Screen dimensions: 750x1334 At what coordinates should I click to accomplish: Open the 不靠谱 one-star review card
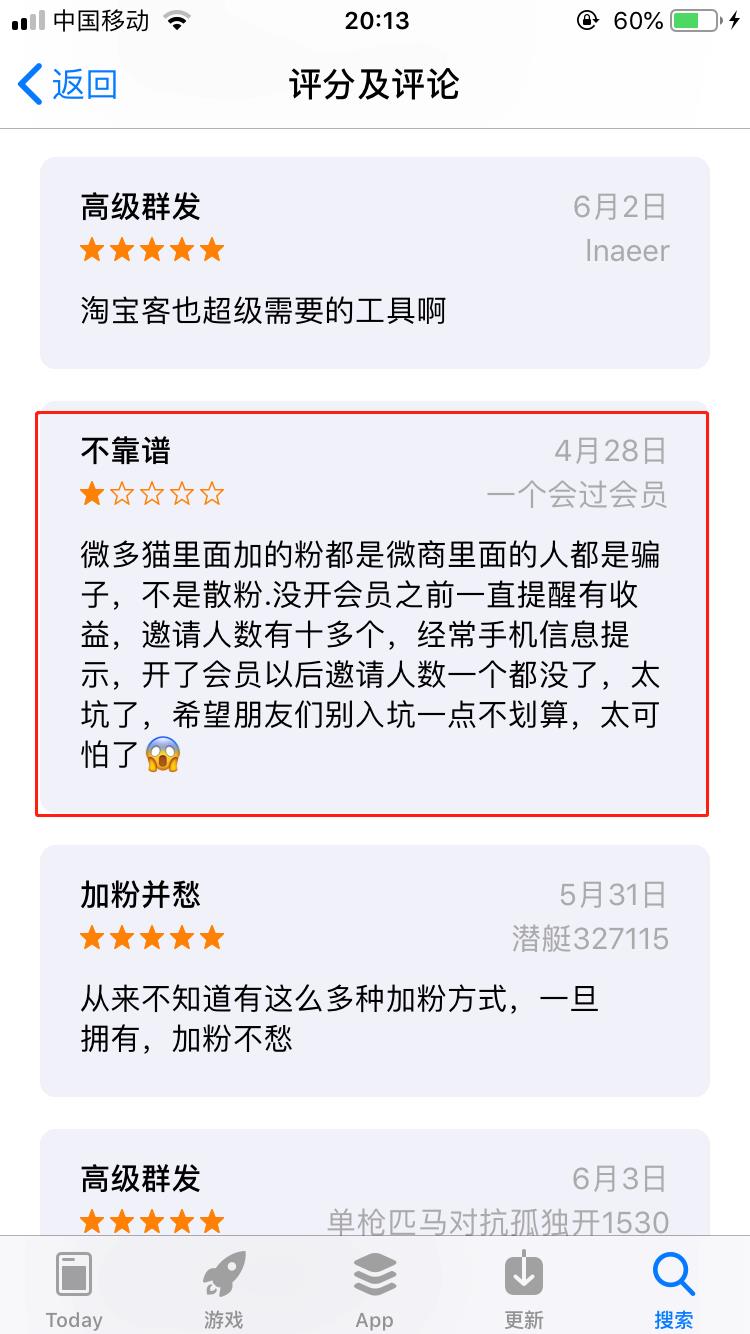click(x=374, y=613)
